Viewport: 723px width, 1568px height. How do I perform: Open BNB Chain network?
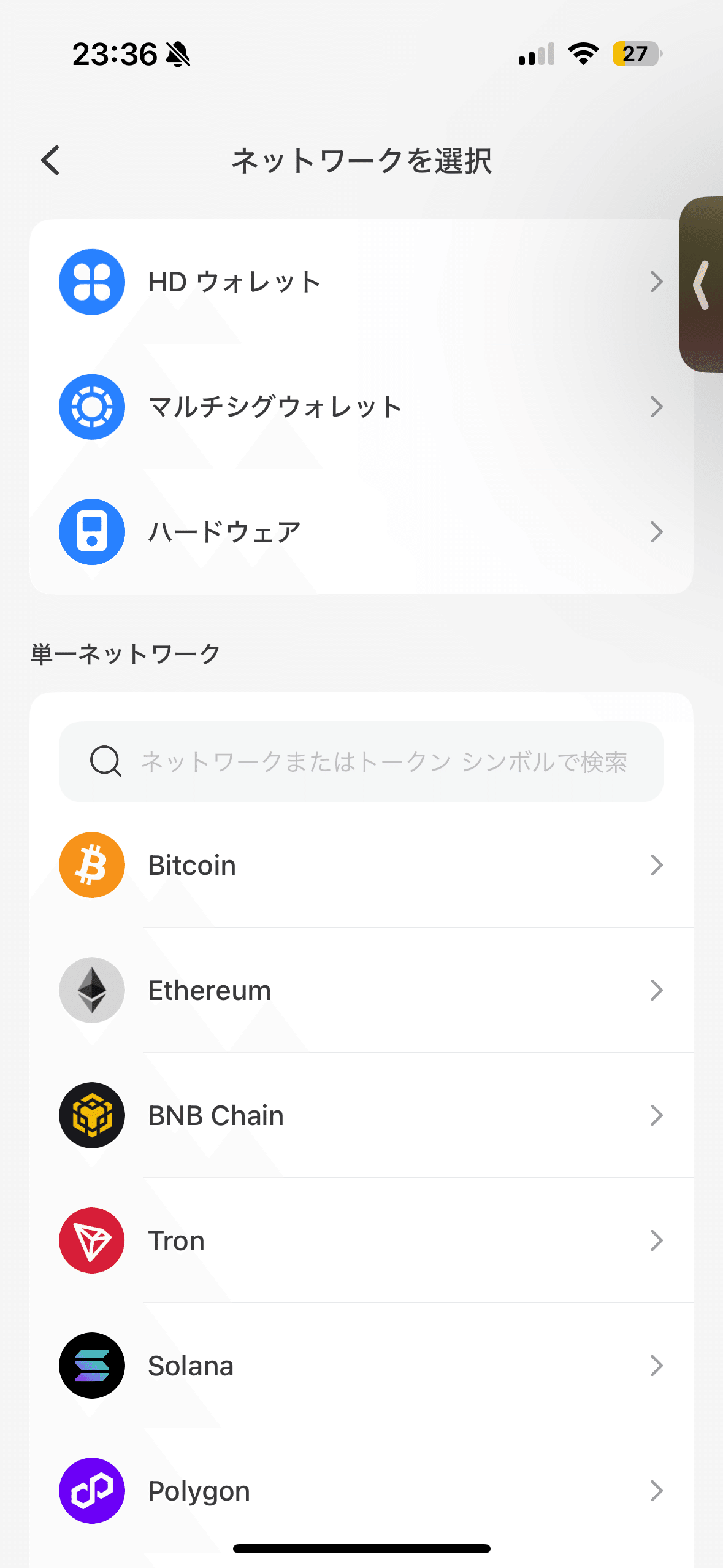tap(361, 1116)
